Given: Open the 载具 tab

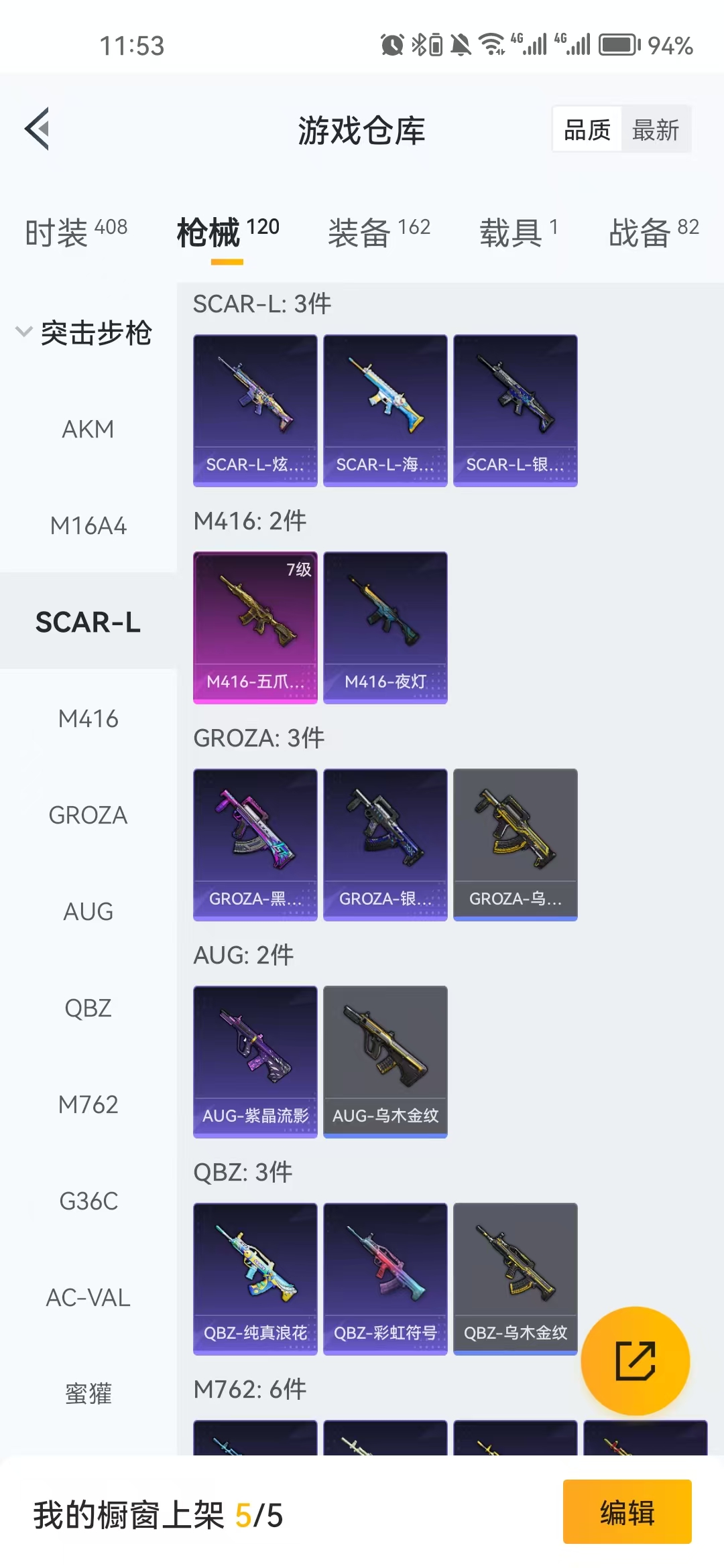Looking at the screenshot, I should [518, 233].
